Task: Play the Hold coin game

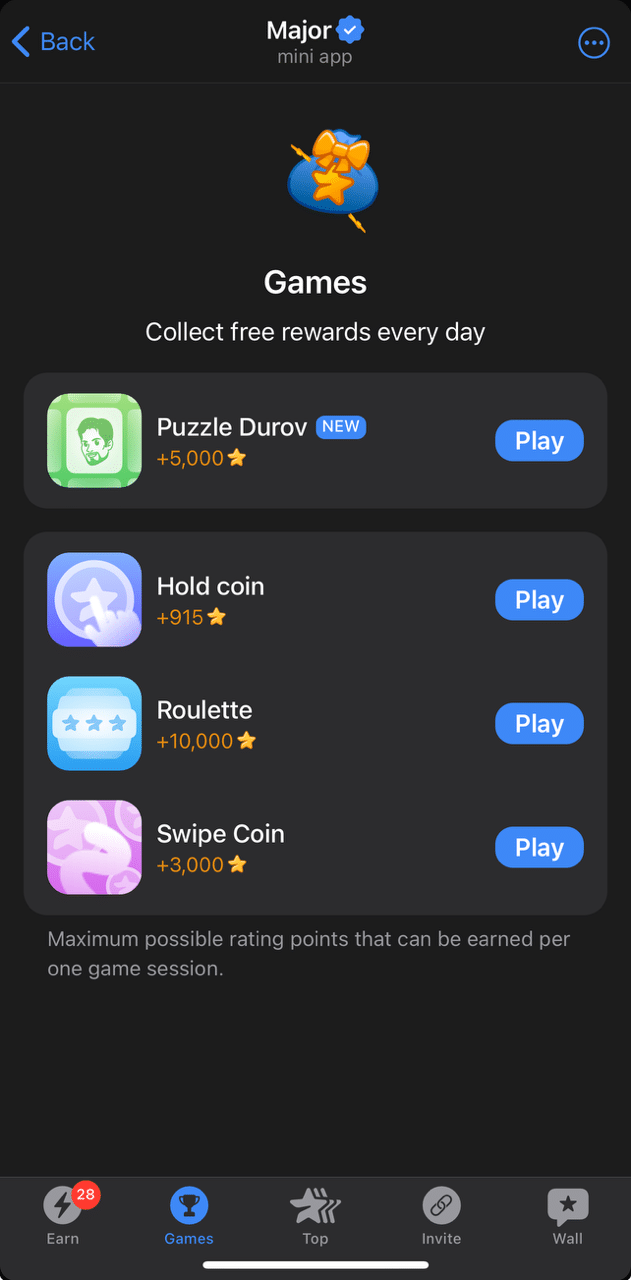Action: (x=539, y=600)
